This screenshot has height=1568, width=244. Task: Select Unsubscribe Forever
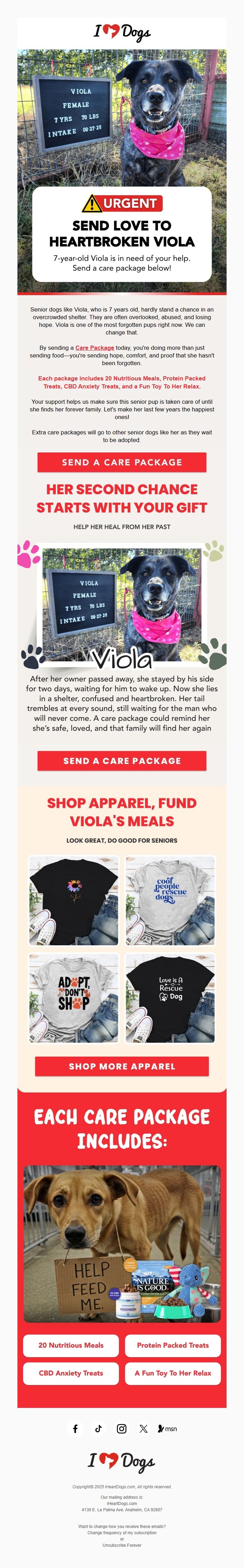[122, 1544]
